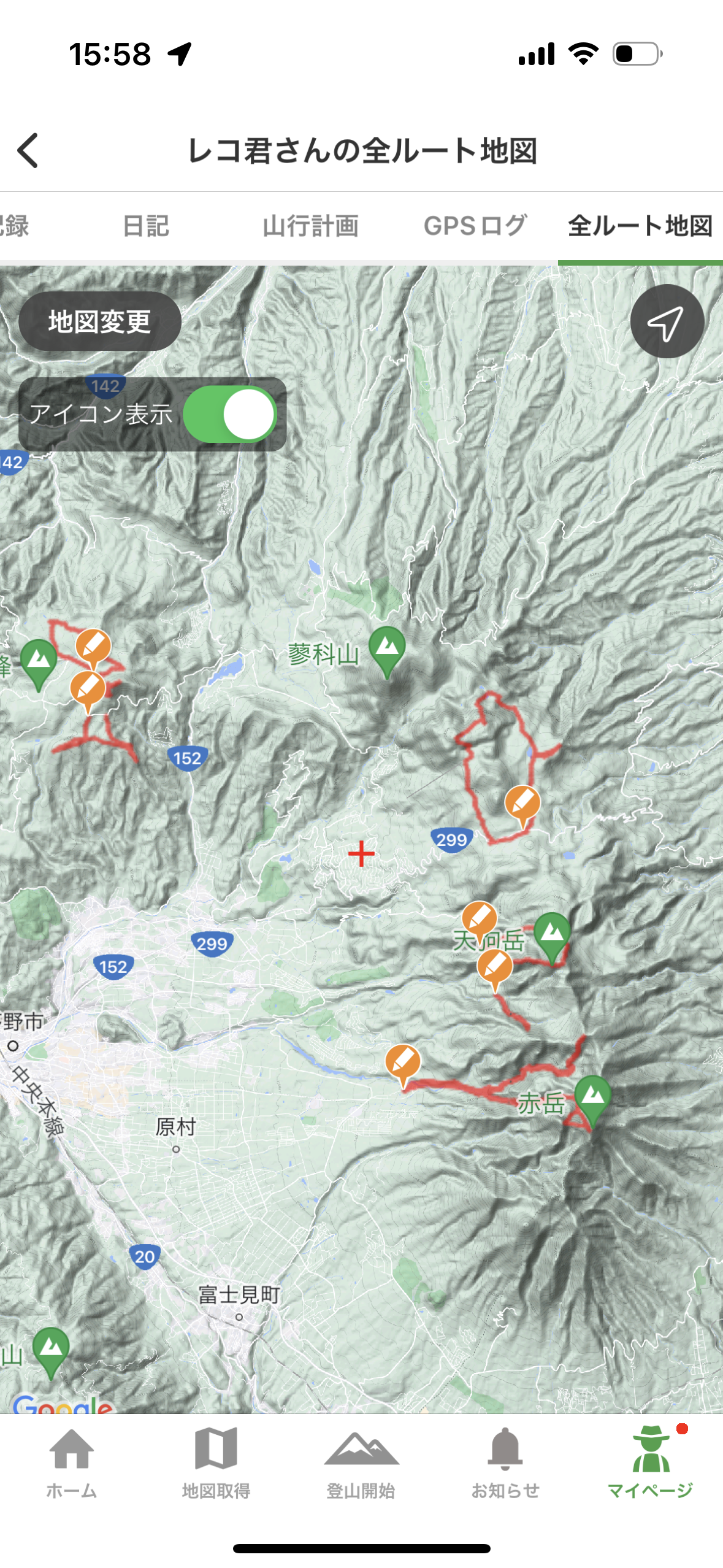The height and width of the screenshot is (1568, 723).
Task: Switch to the 日記 tab
Action: click(145, 226)
